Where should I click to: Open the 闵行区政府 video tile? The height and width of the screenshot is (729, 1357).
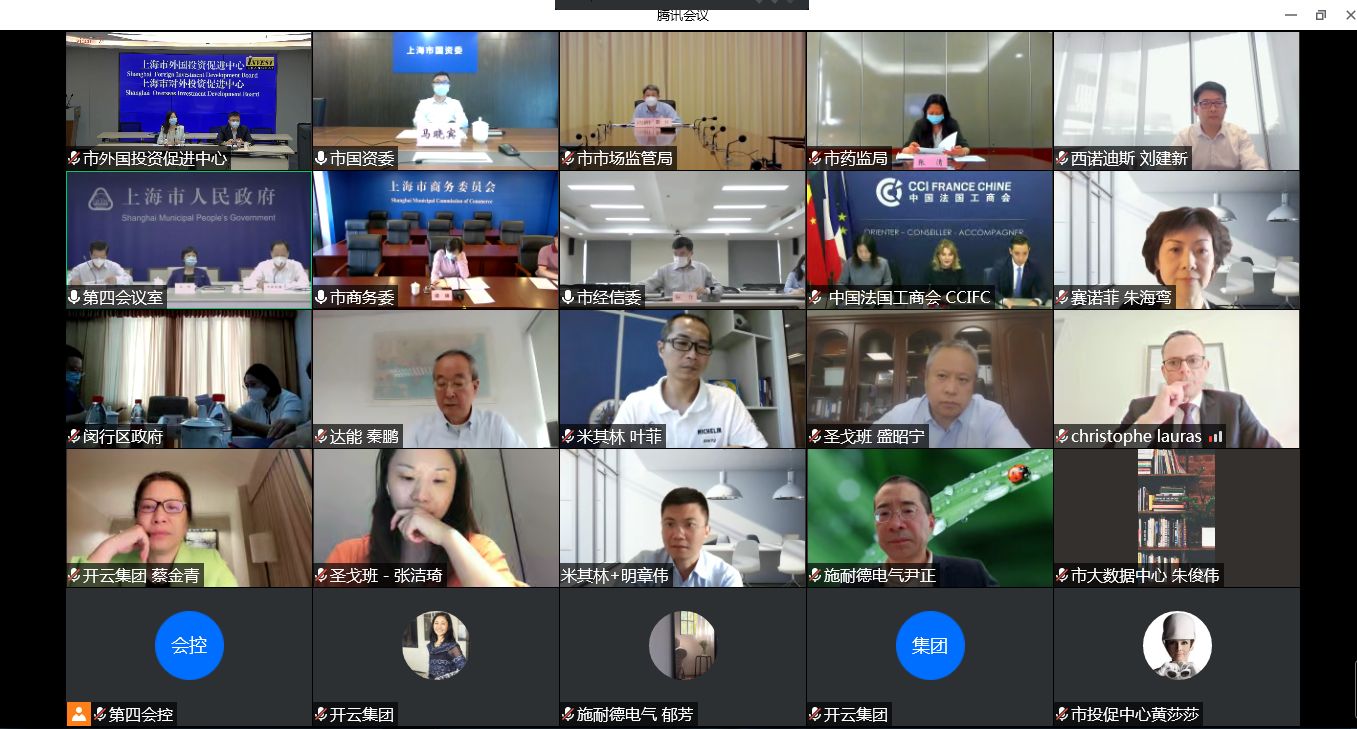[189, 378]
